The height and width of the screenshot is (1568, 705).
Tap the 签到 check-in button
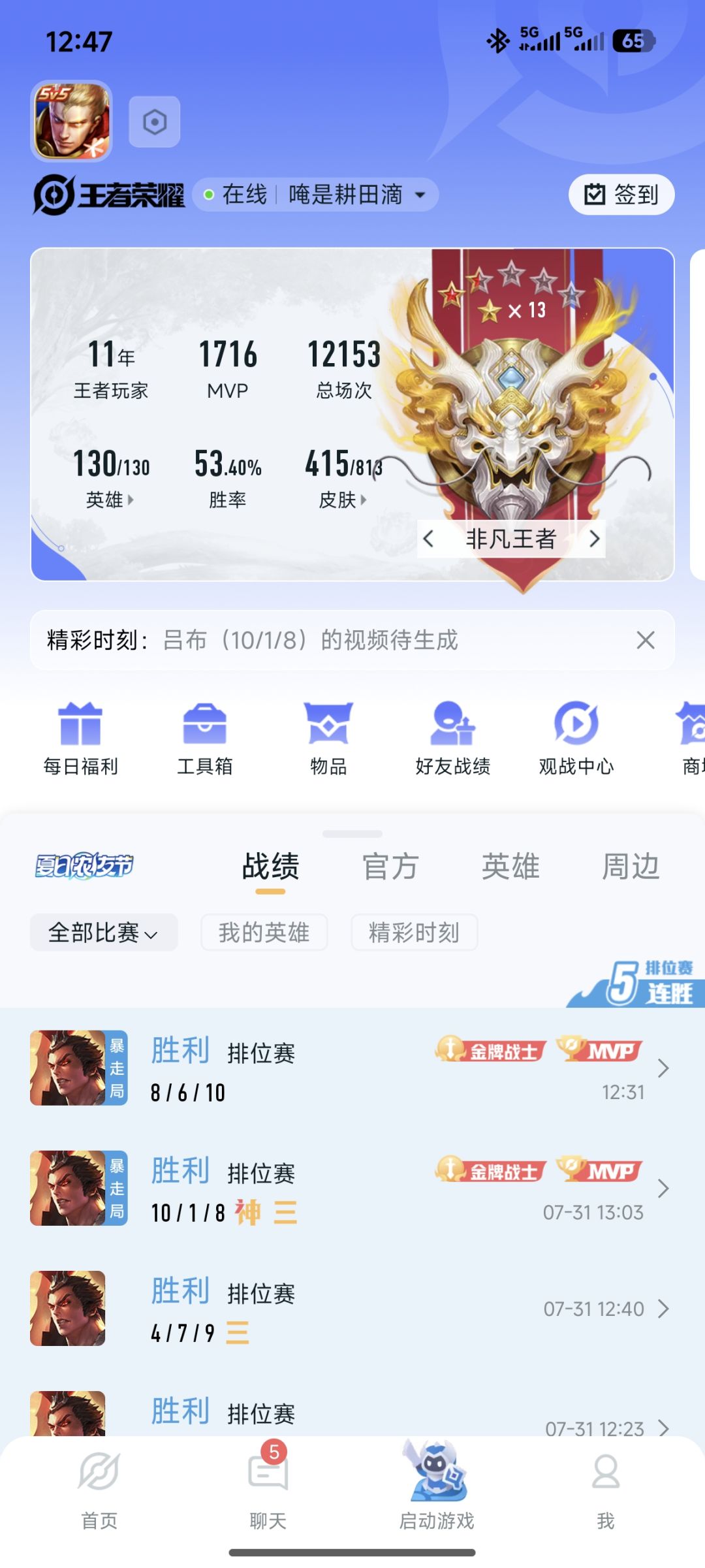(x=621, y=195)
